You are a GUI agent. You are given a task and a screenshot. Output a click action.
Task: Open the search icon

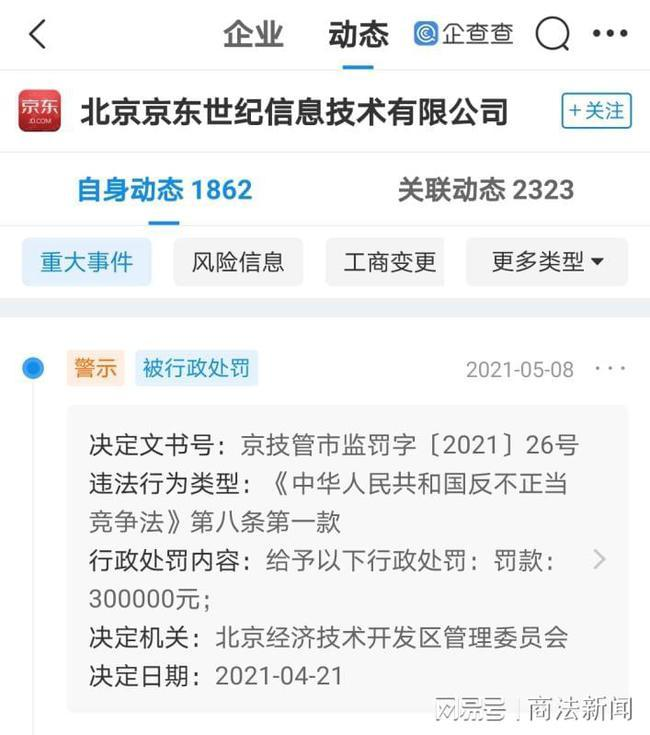click(x=552, y=35)
